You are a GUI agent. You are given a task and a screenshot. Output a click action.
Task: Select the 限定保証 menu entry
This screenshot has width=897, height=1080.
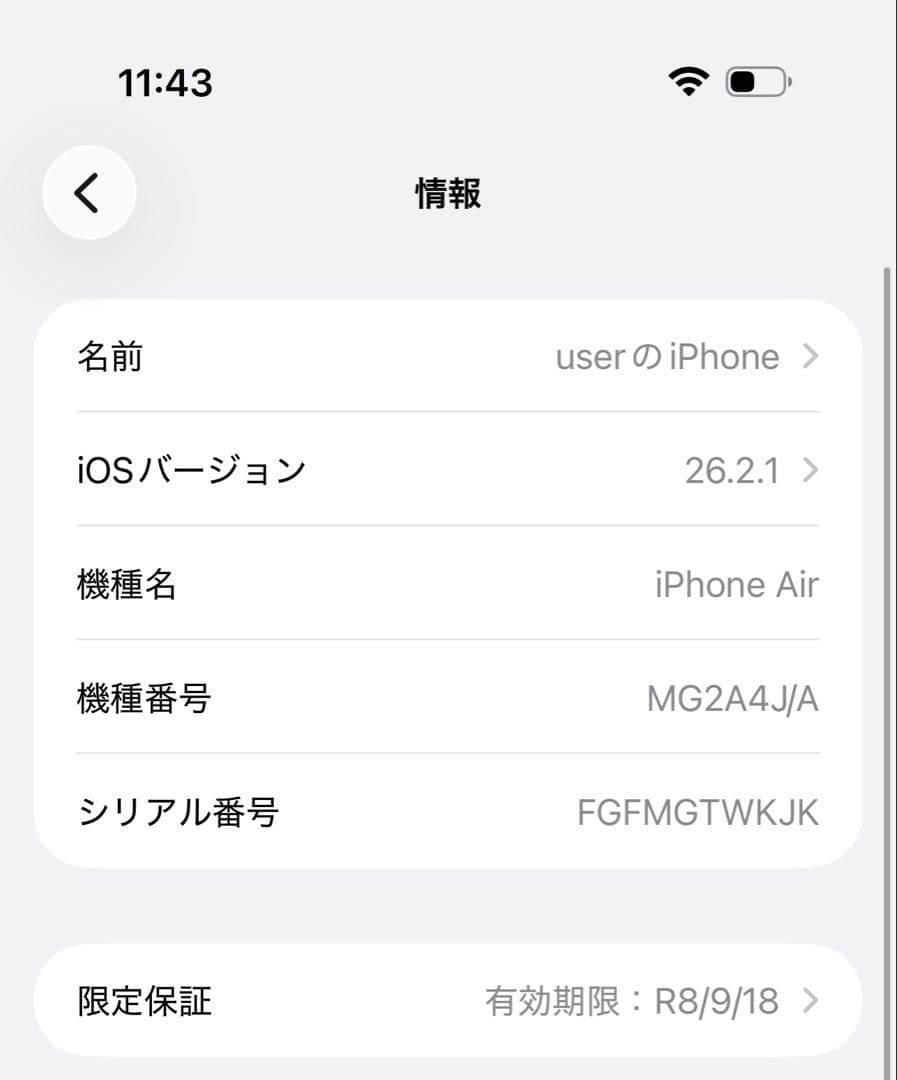[x=144, y=1000]
